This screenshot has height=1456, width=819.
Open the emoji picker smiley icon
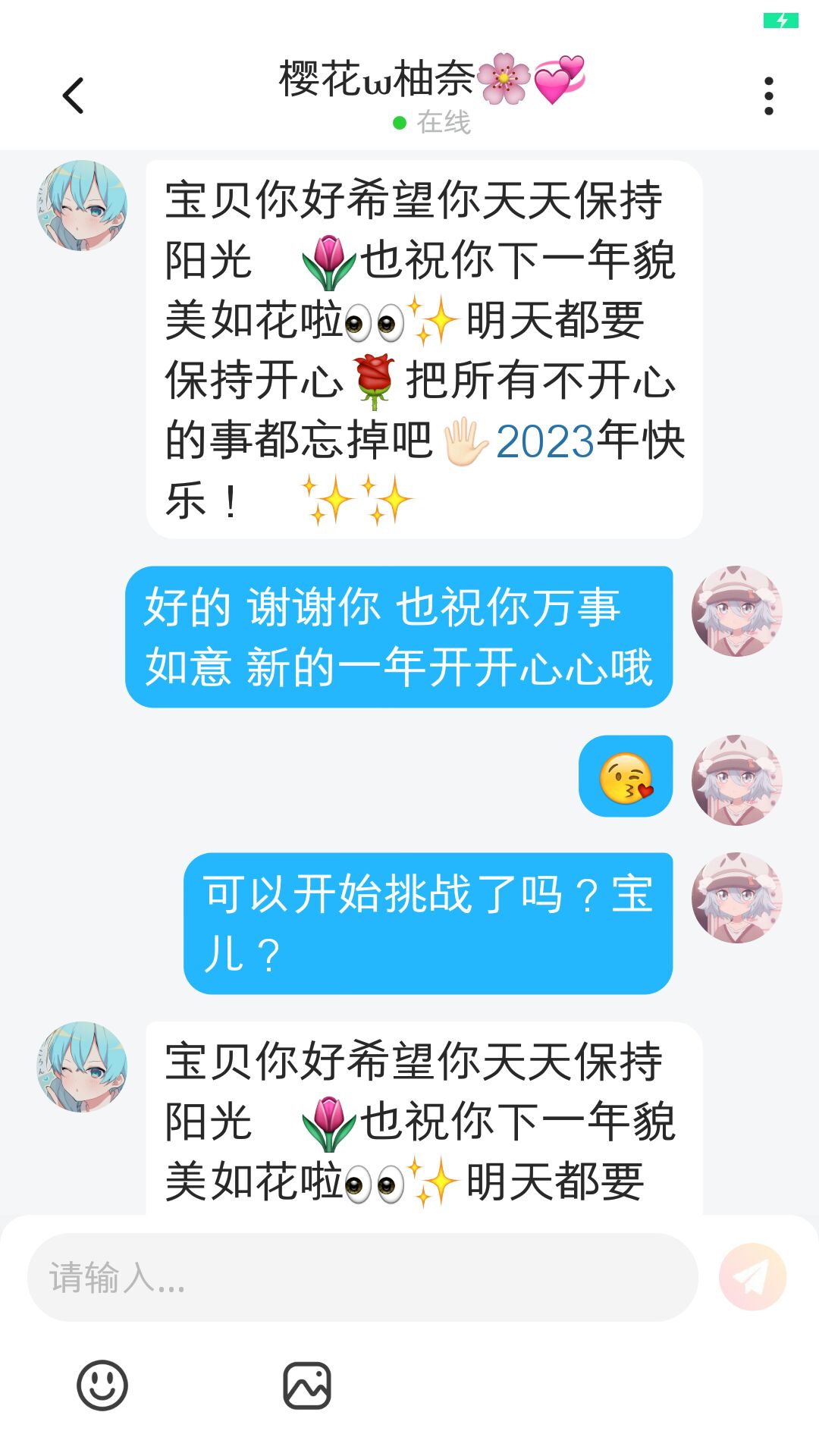pos(102,1385)
